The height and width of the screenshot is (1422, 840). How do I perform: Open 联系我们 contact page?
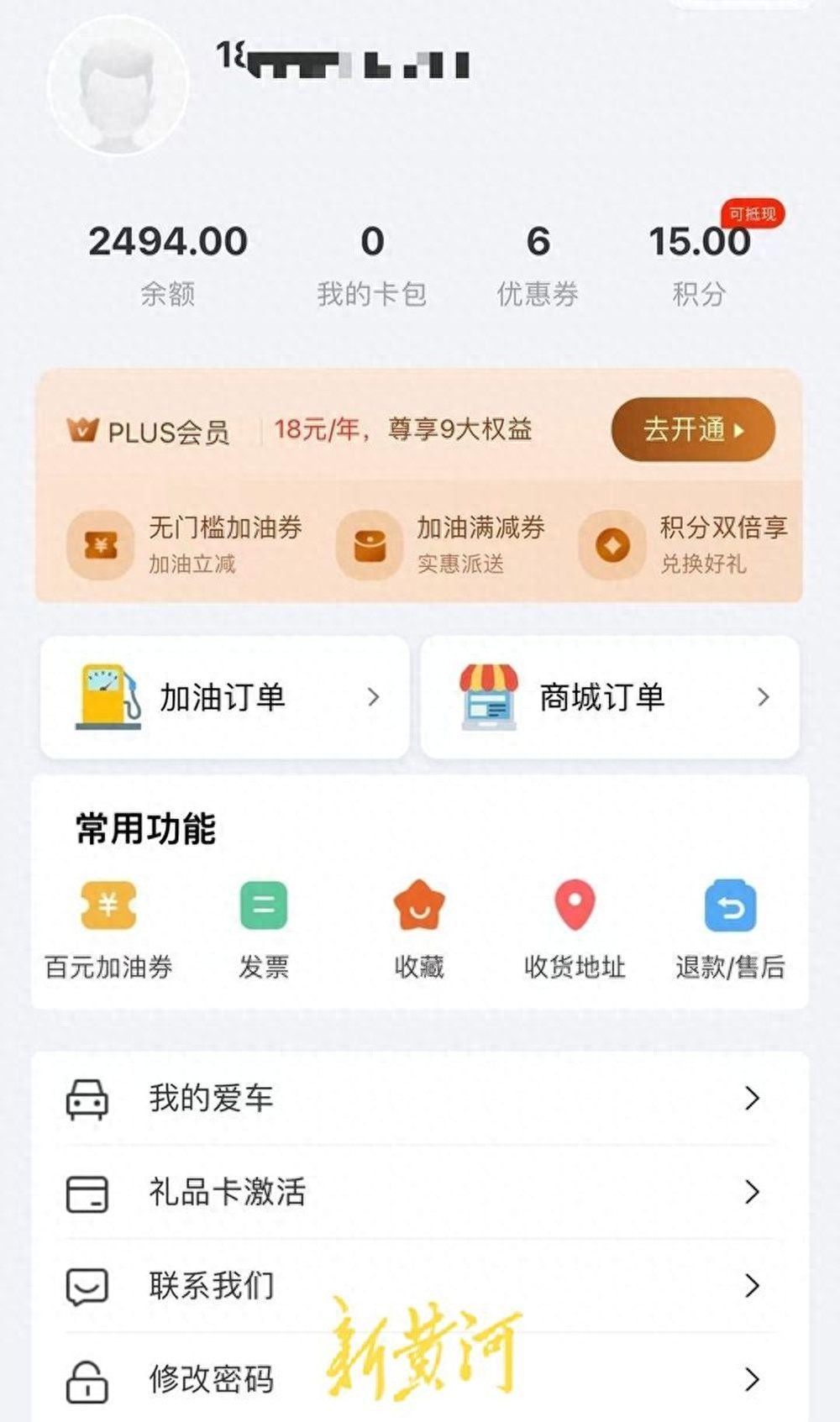pos(419,1286)
